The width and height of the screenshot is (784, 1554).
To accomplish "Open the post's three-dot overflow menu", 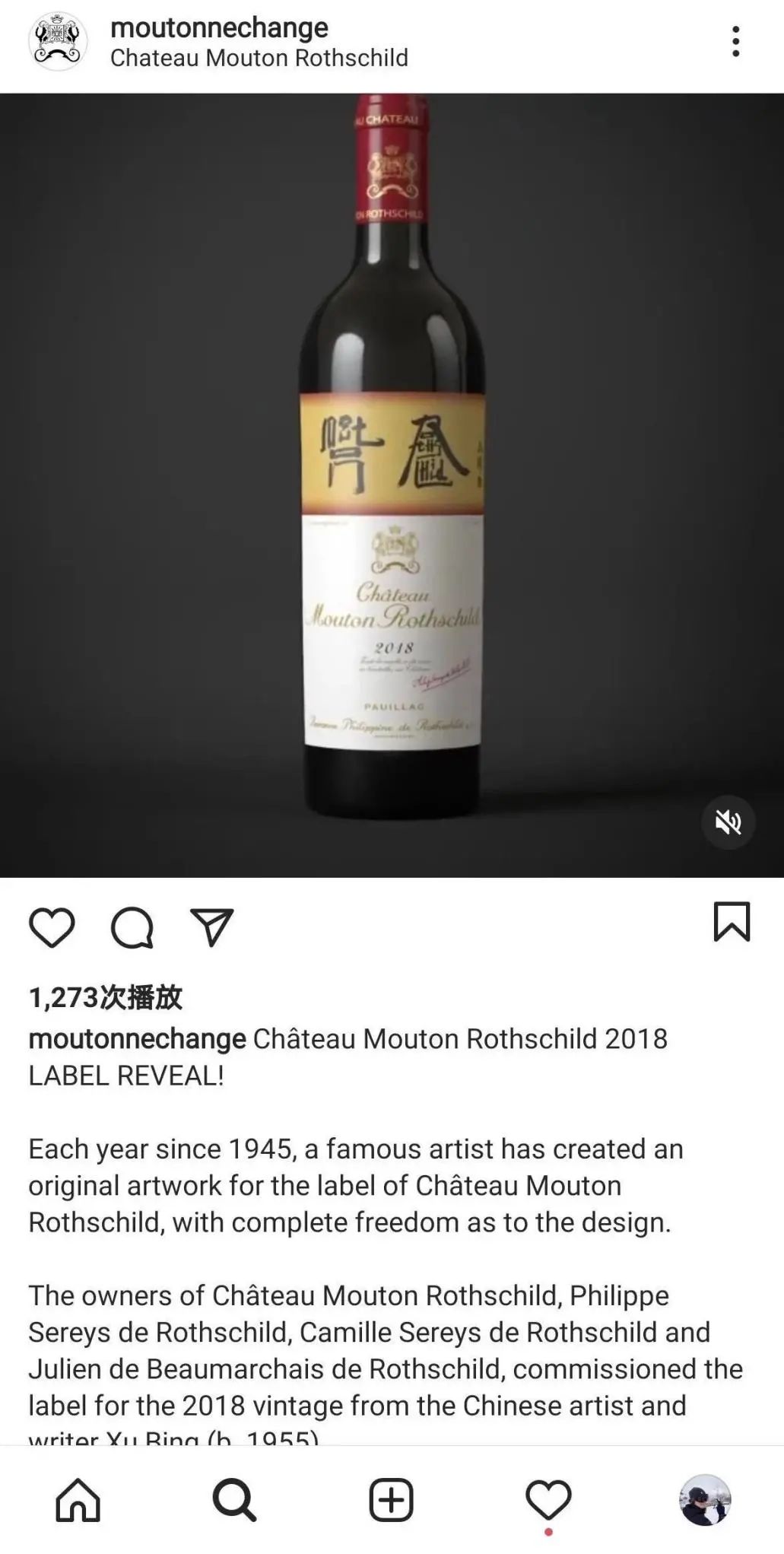I will (x=735, y=41).
